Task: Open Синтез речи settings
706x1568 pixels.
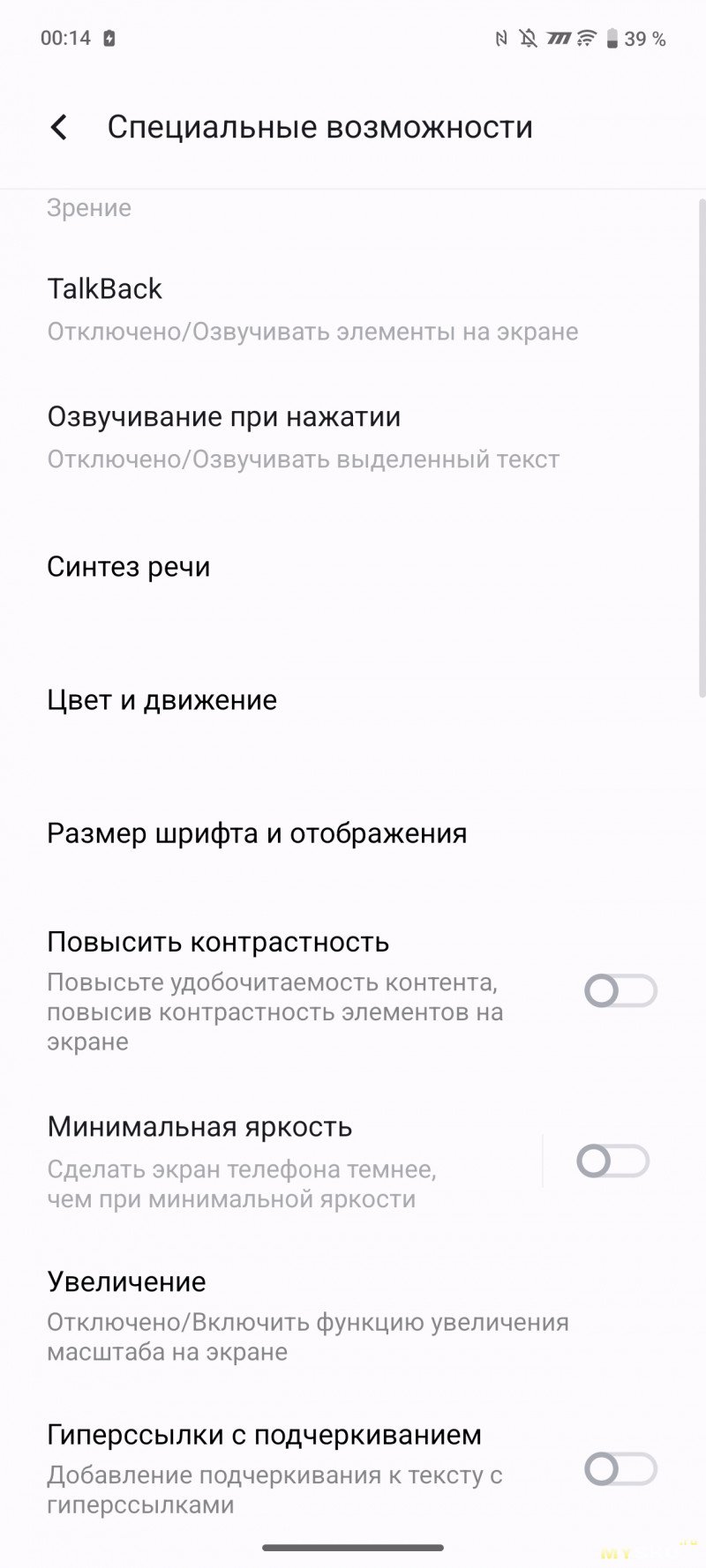Action: pyautogui.click(x=353, y=566)
